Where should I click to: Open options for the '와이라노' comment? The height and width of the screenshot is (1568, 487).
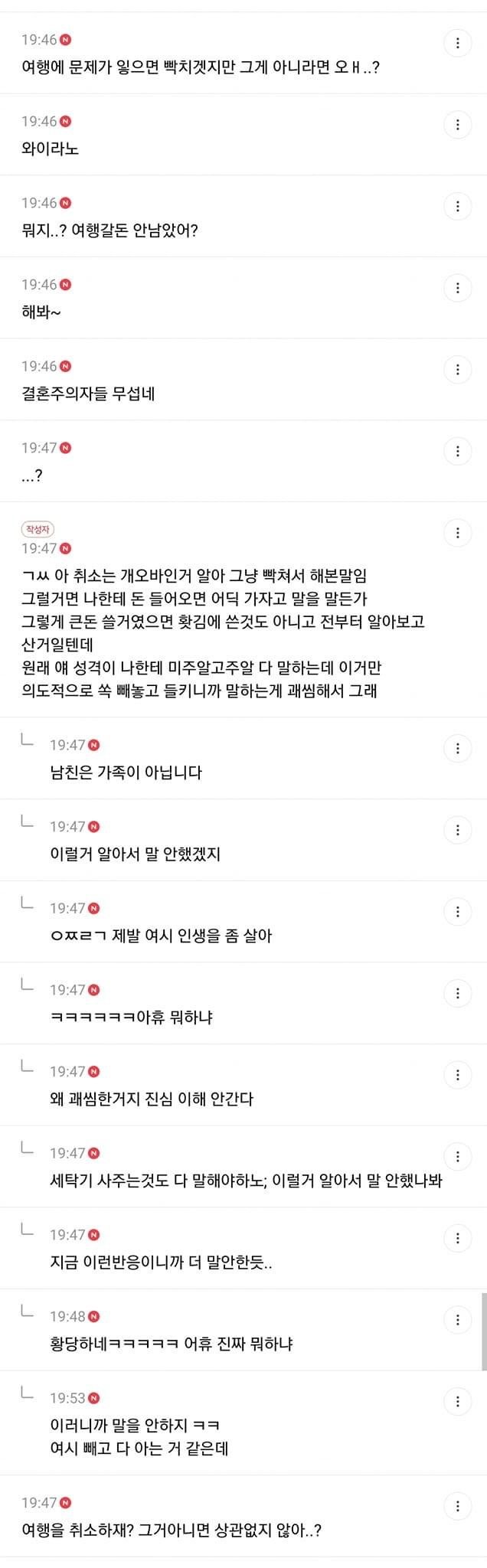(x=457, y=125)
